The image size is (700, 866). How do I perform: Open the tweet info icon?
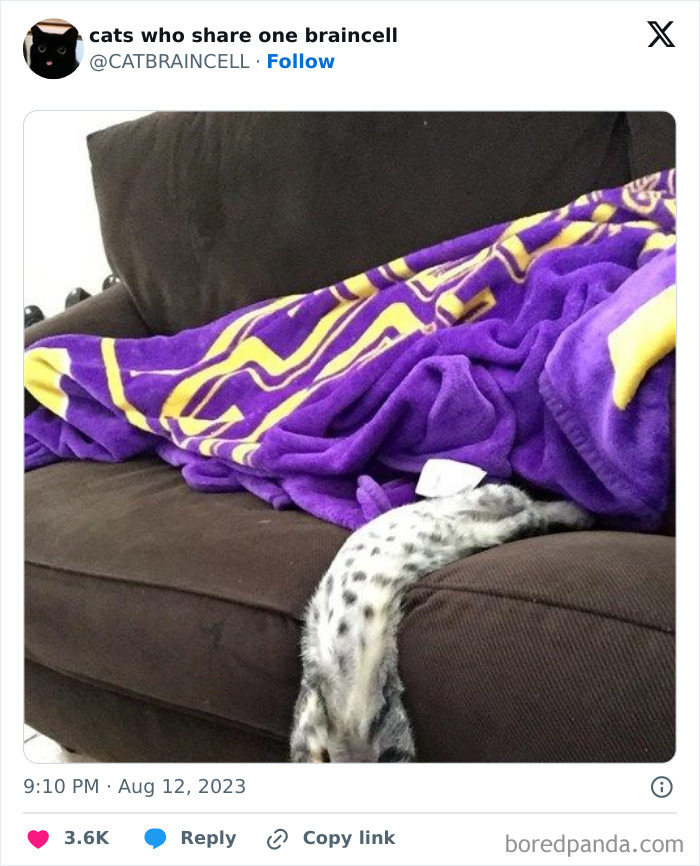(661, 787)
